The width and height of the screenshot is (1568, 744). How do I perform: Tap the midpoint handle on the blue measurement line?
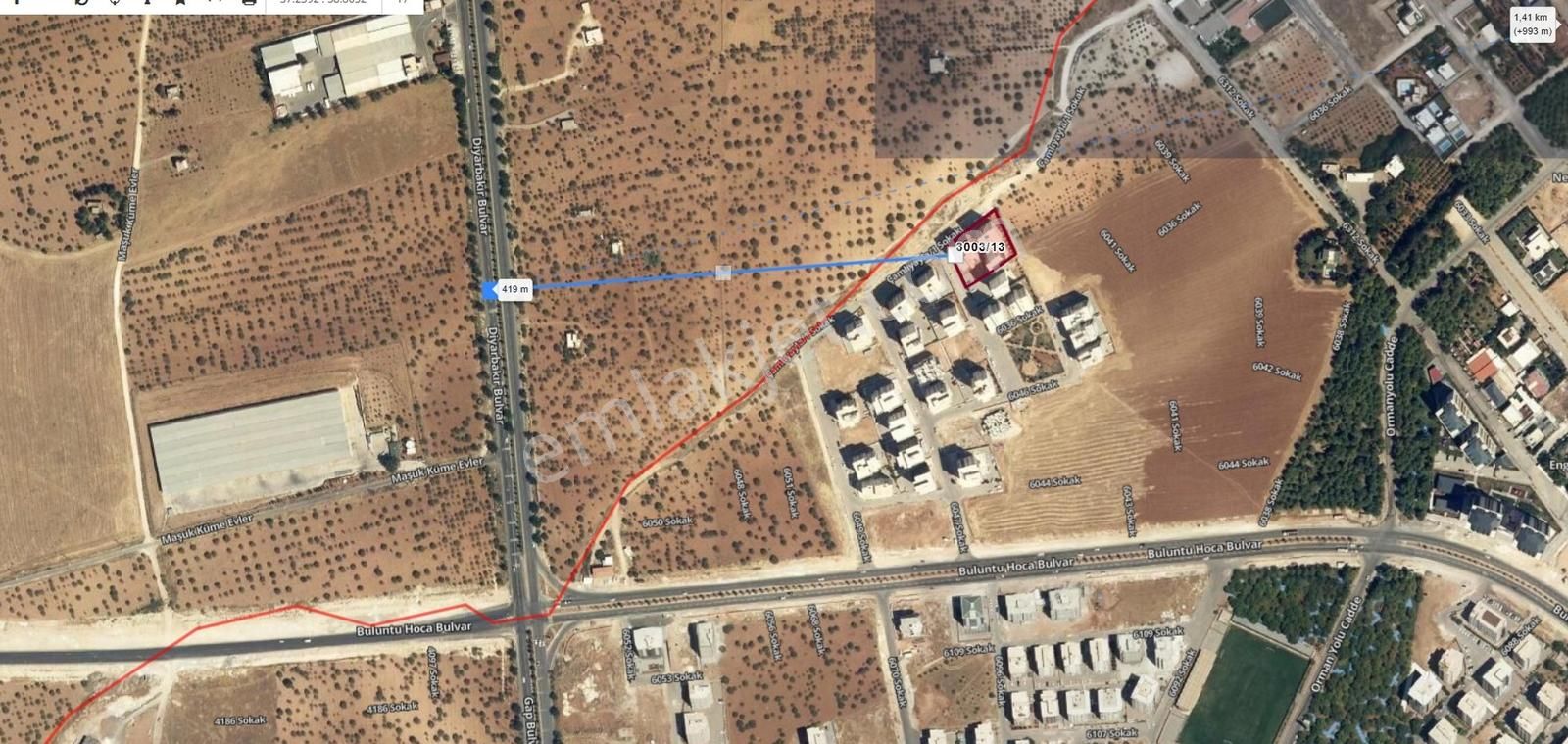coord(723,272)
